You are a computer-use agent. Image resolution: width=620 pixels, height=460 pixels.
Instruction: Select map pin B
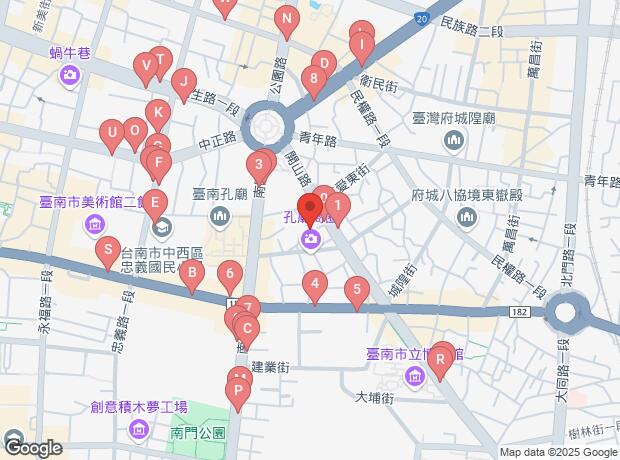pyautogui.click(x=193, y=272)
